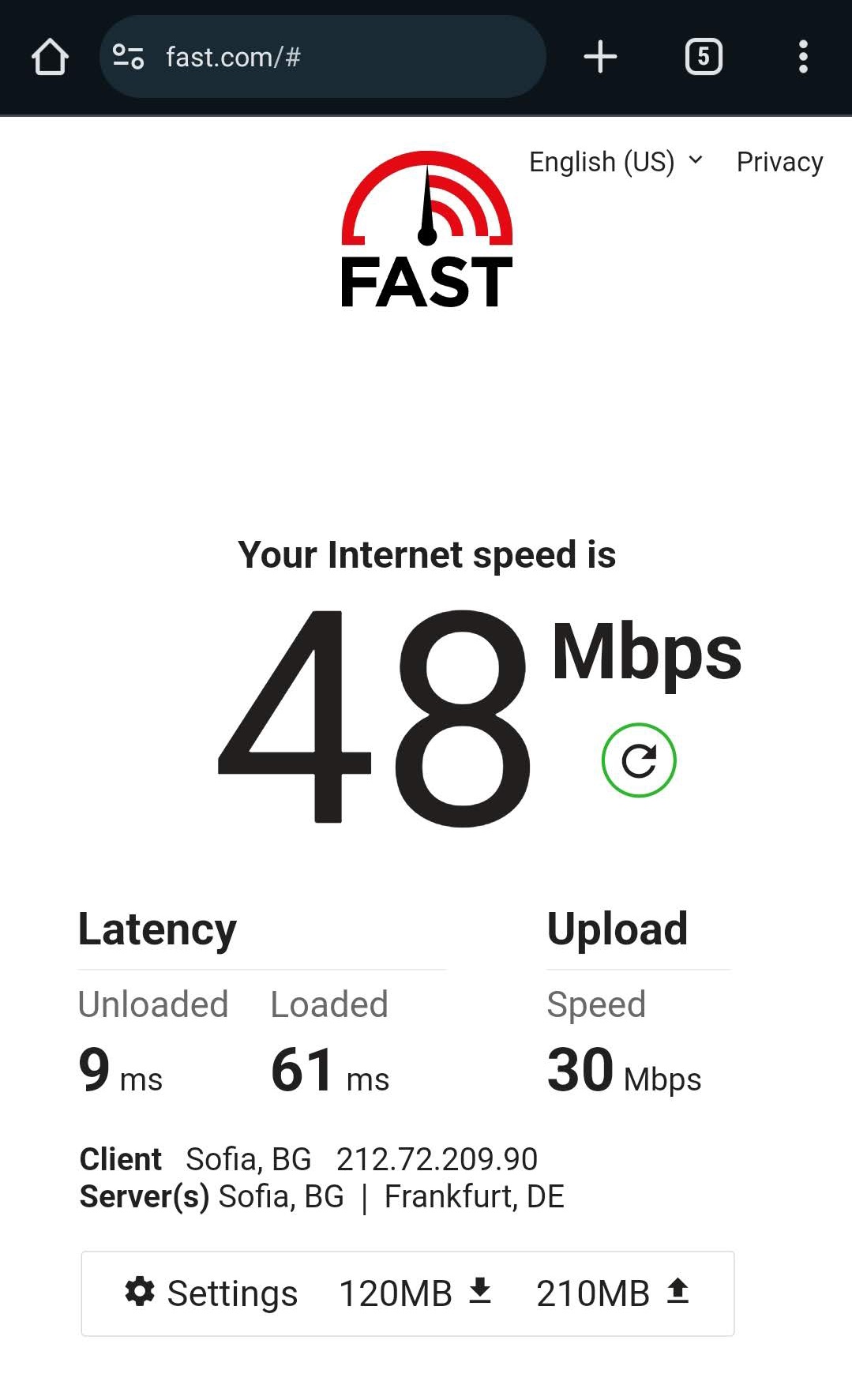The height and width of the screenshot is (1400, 852).
Task: Restart the speed test with refresh button
Action: (639, 760)
